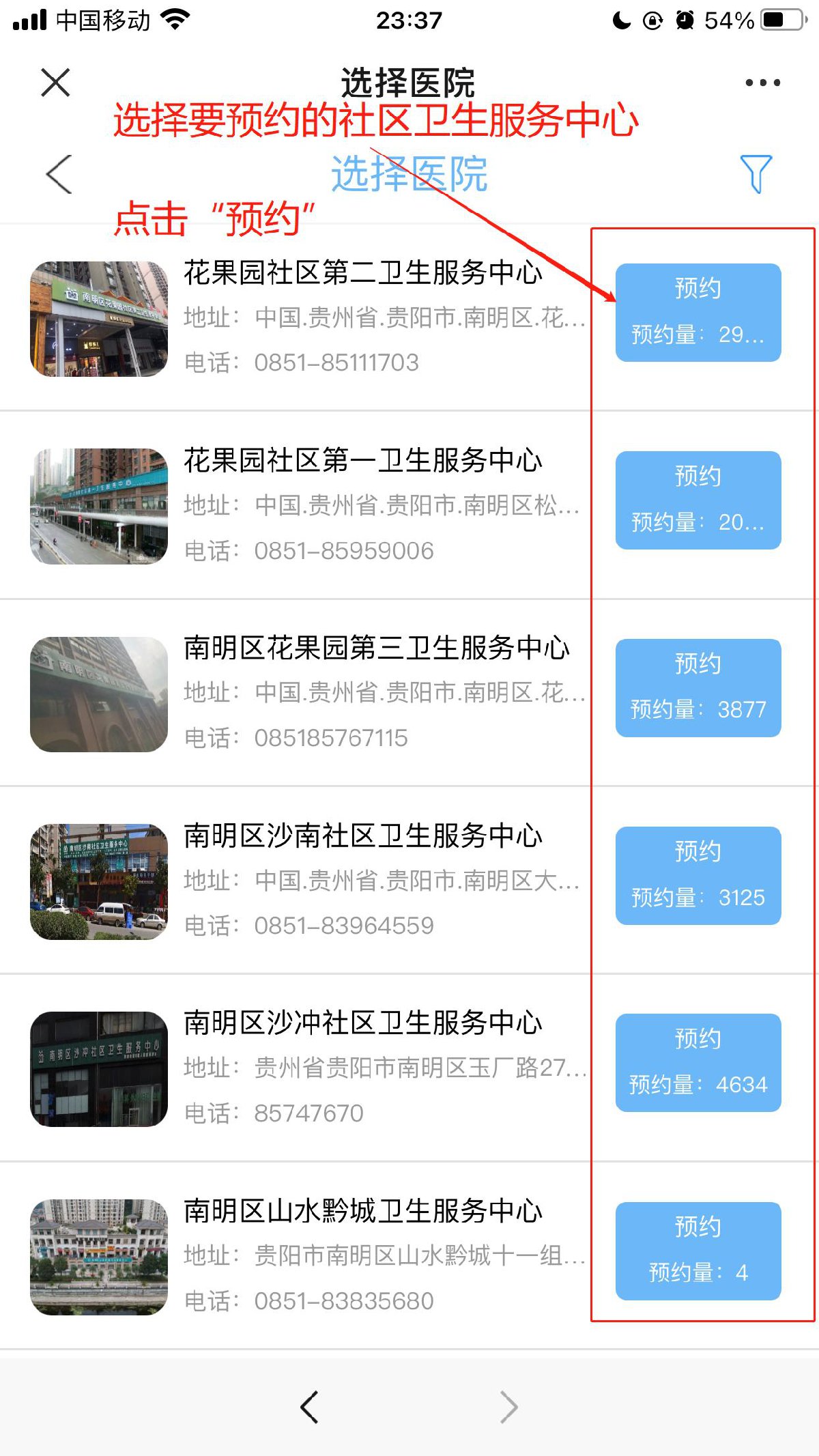Go forward with the bottom browser arrow
Image resolution: width=819 pixels, height=1456 pixels.
509,1406
